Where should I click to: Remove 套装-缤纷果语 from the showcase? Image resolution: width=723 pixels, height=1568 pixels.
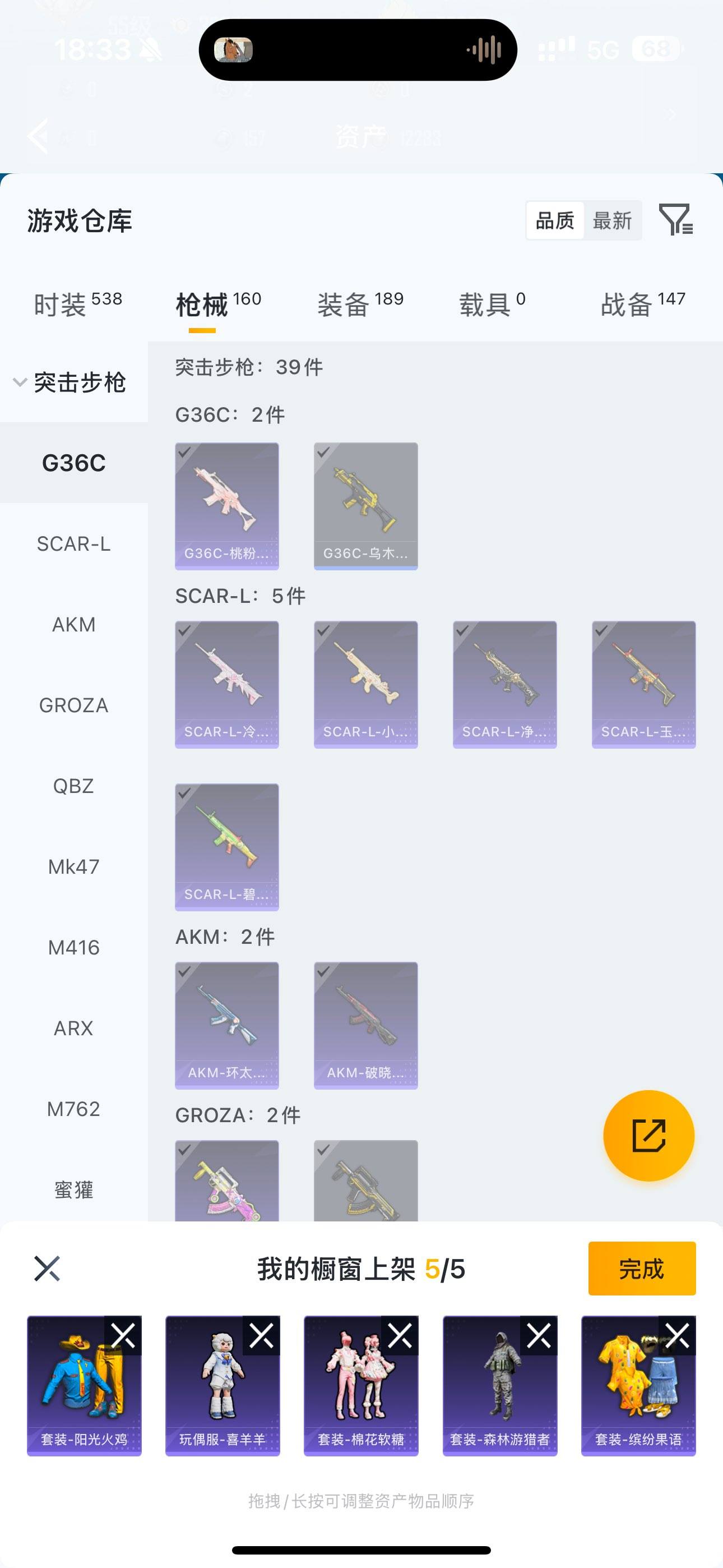coord(676,1335)
